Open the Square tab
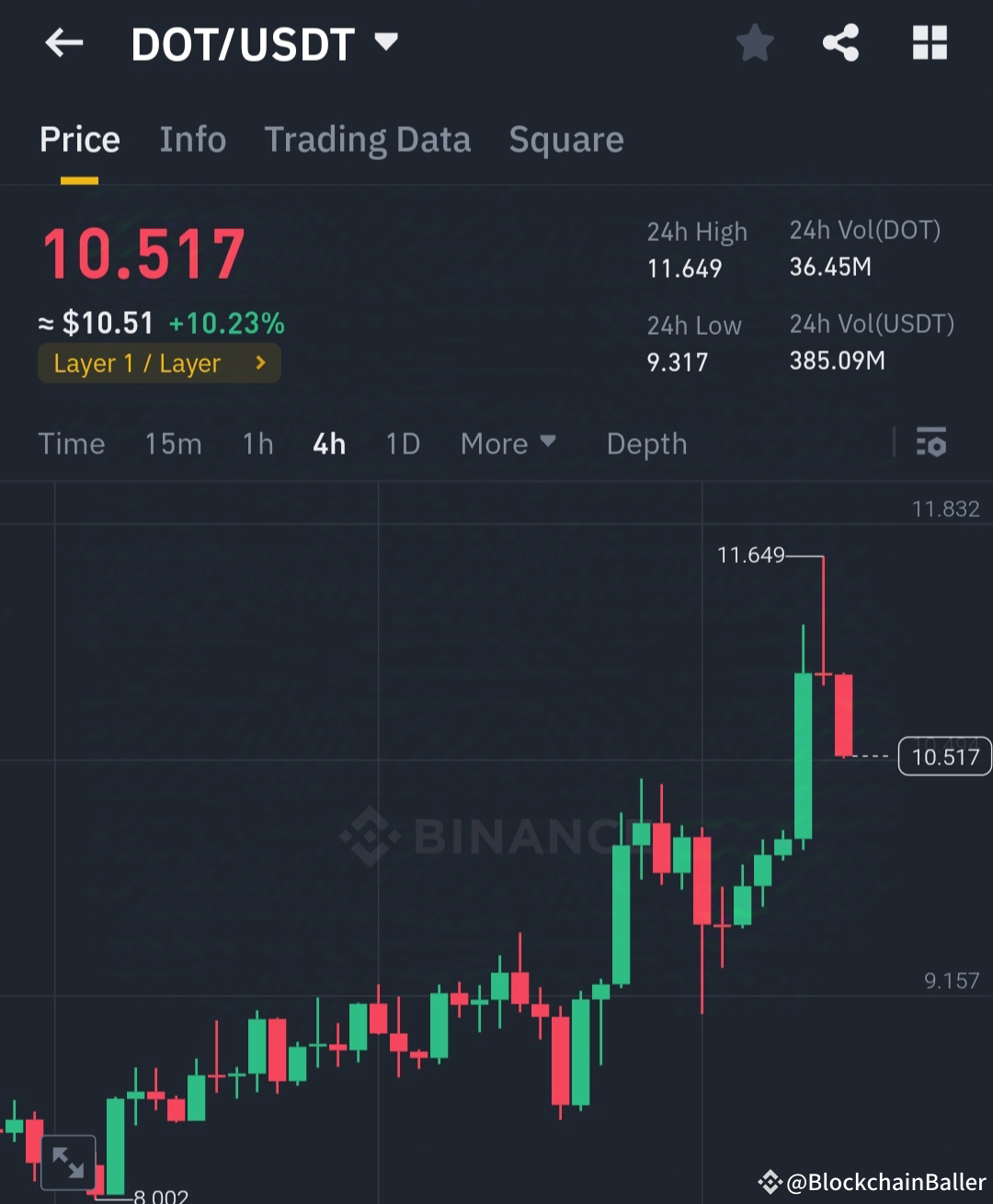The image size is (993, 1204). coord(566,140)
